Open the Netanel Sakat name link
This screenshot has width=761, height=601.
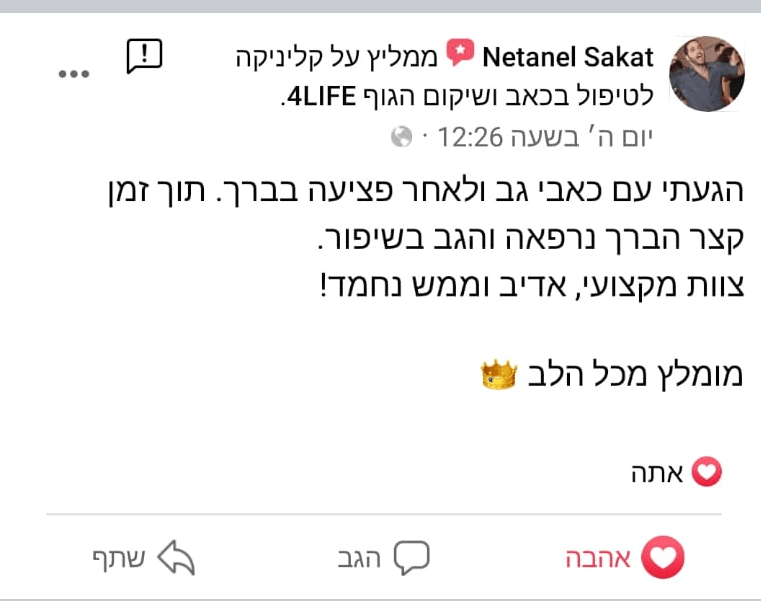[x=568, y=57]
